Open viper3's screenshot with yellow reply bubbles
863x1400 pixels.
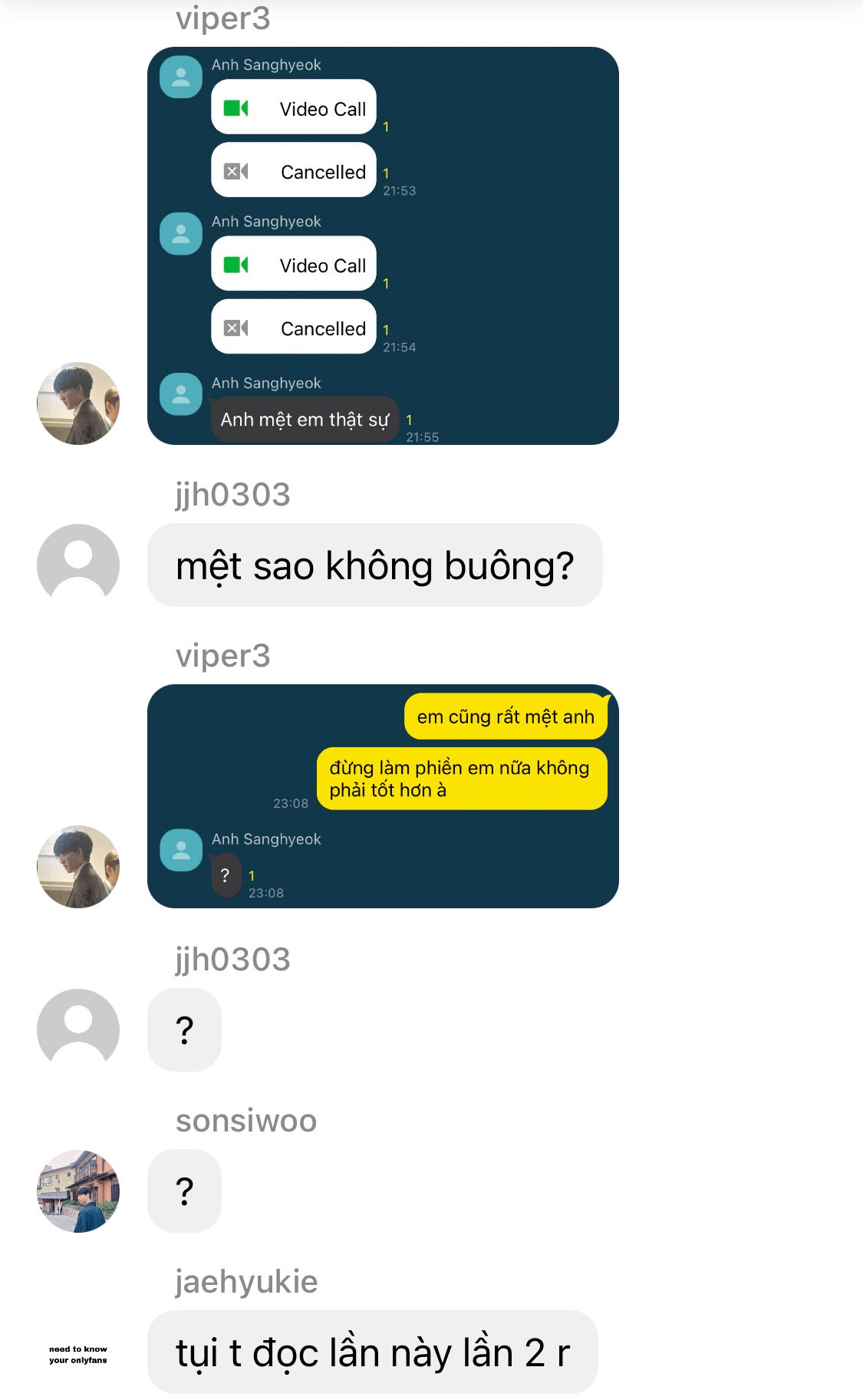tap(383, 796)
